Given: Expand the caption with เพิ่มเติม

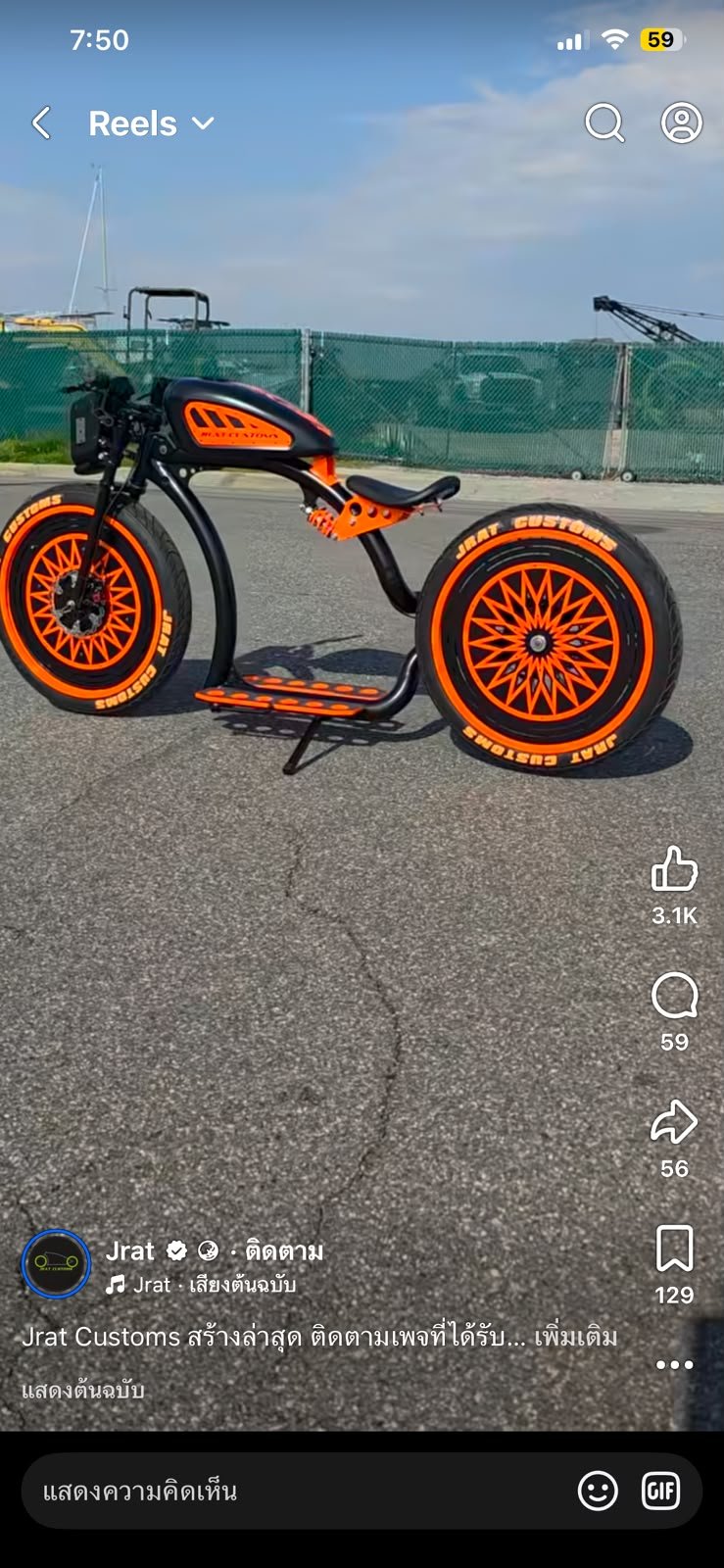Looking at the screenshot, I should 576,1337.
